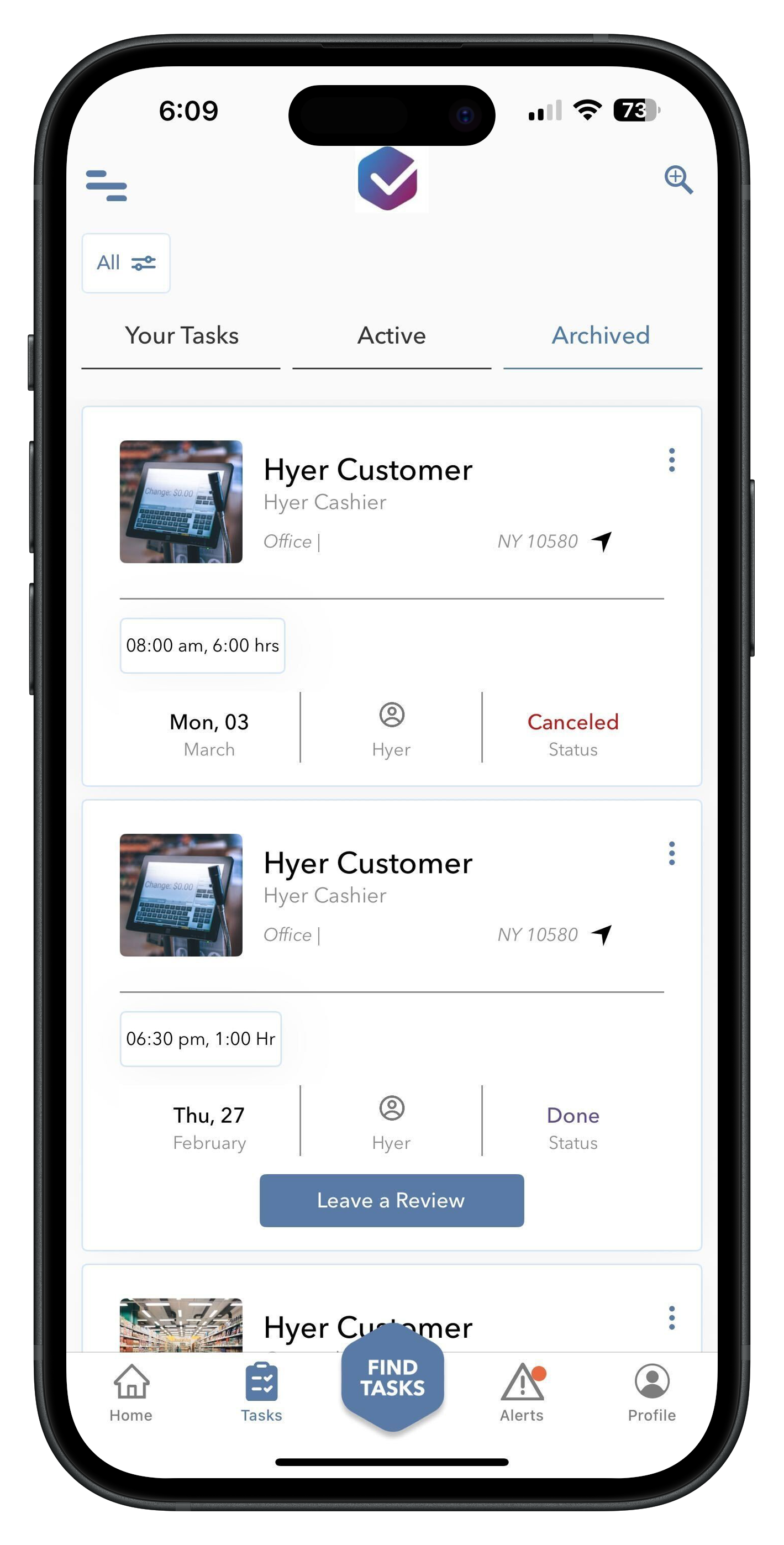
Task: Switch to the Active tab
Action: pos(392,336)
